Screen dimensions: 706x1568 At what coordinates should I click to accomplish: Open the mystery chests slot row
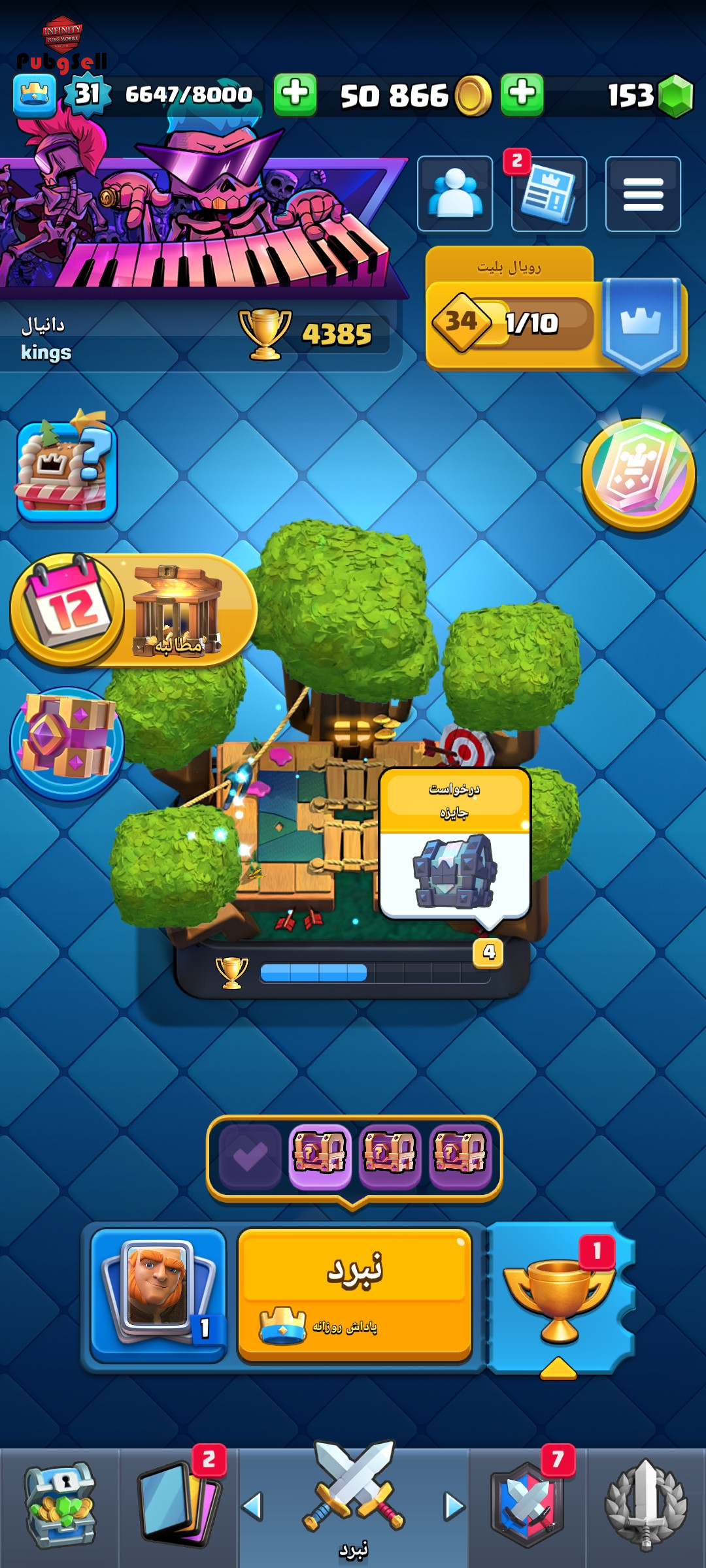point(354,1158)
